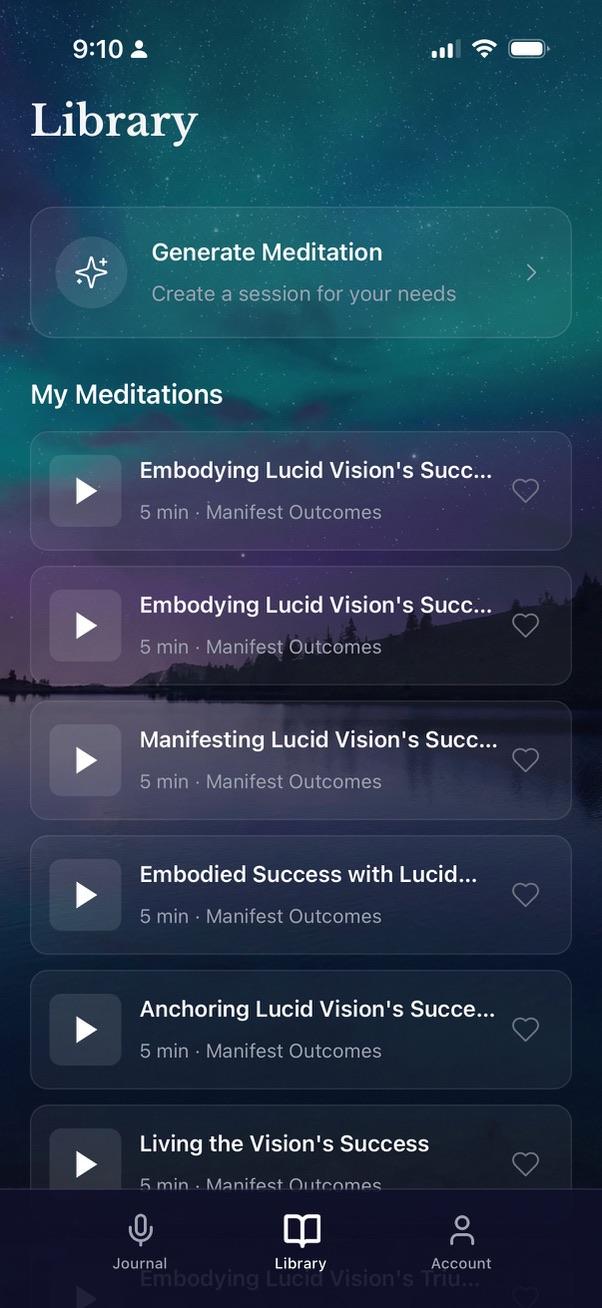
Task: Play Anchoring Lucid Vision's Succe... session
Action: coord(86,1029)
